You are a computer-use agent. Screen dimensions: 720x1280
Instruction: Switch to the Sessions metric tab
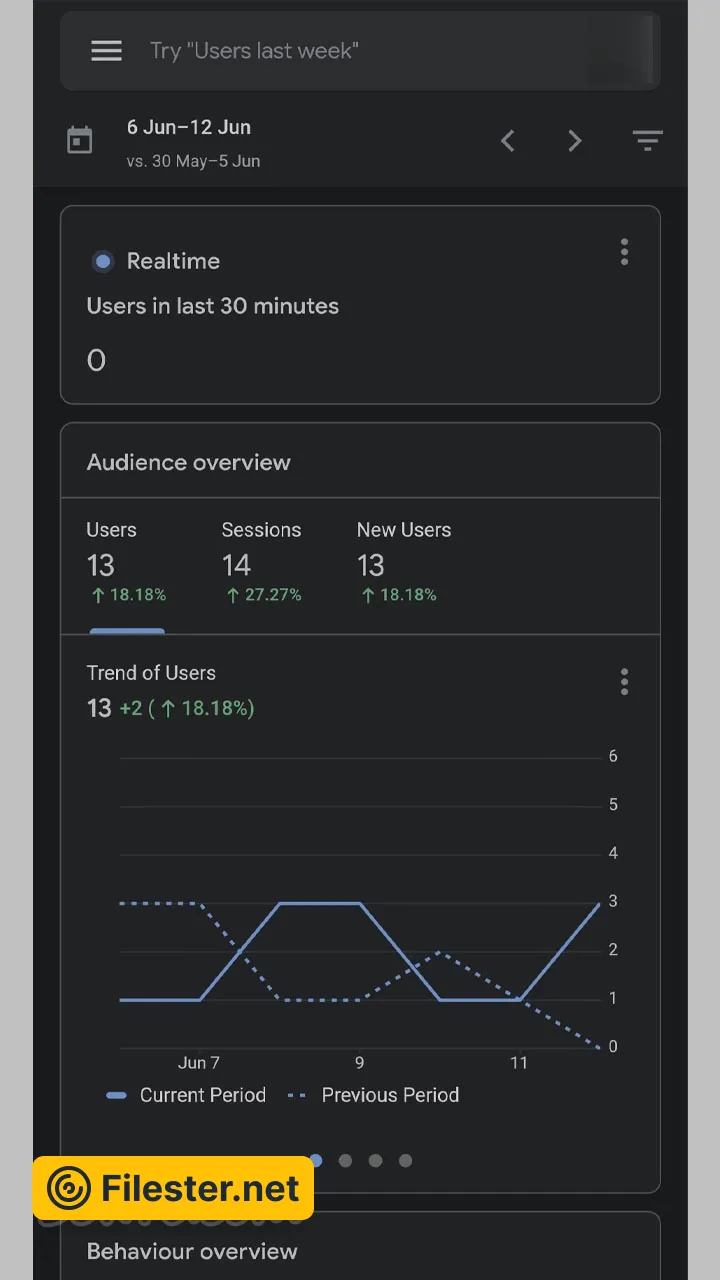click(261, 565)
